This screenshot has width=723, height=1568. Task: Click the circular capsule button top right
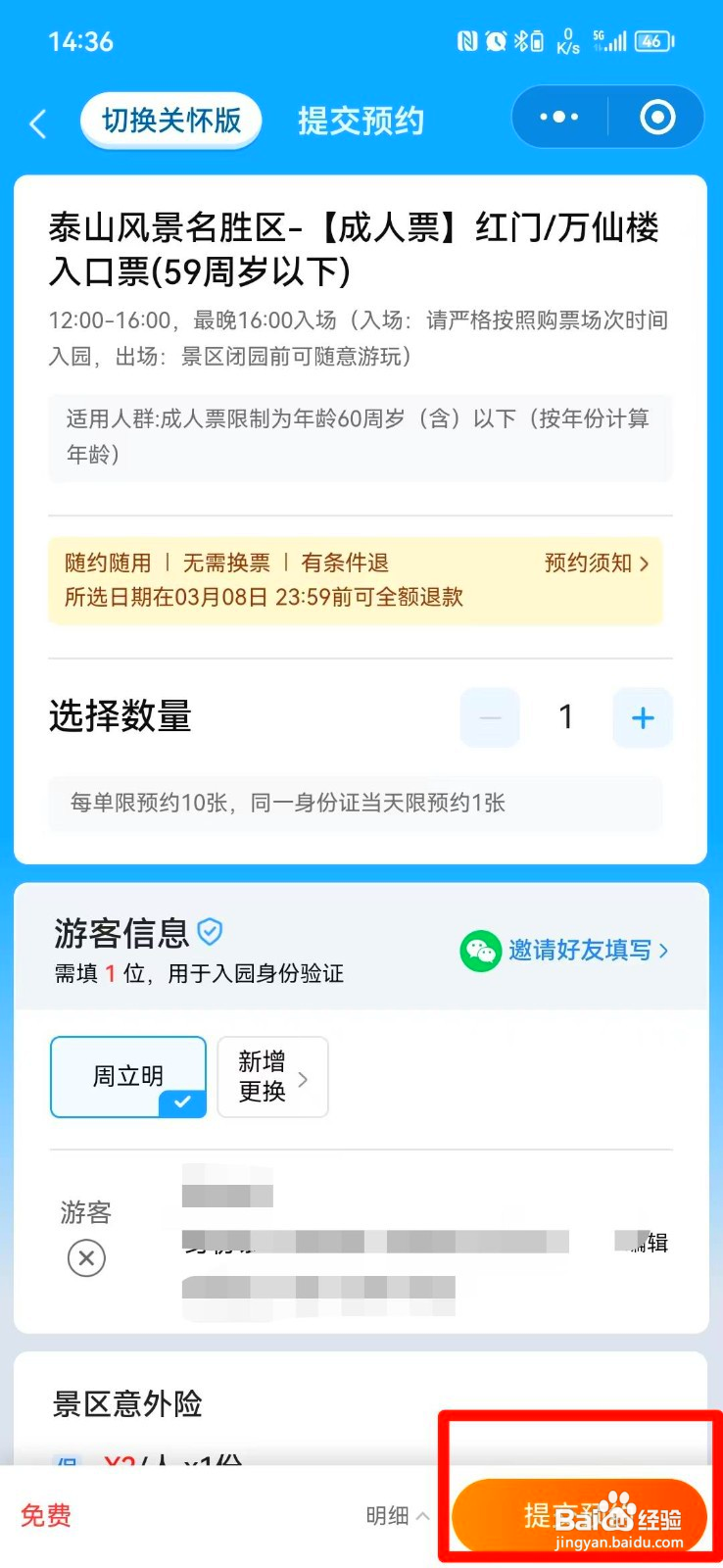[655, 117]
